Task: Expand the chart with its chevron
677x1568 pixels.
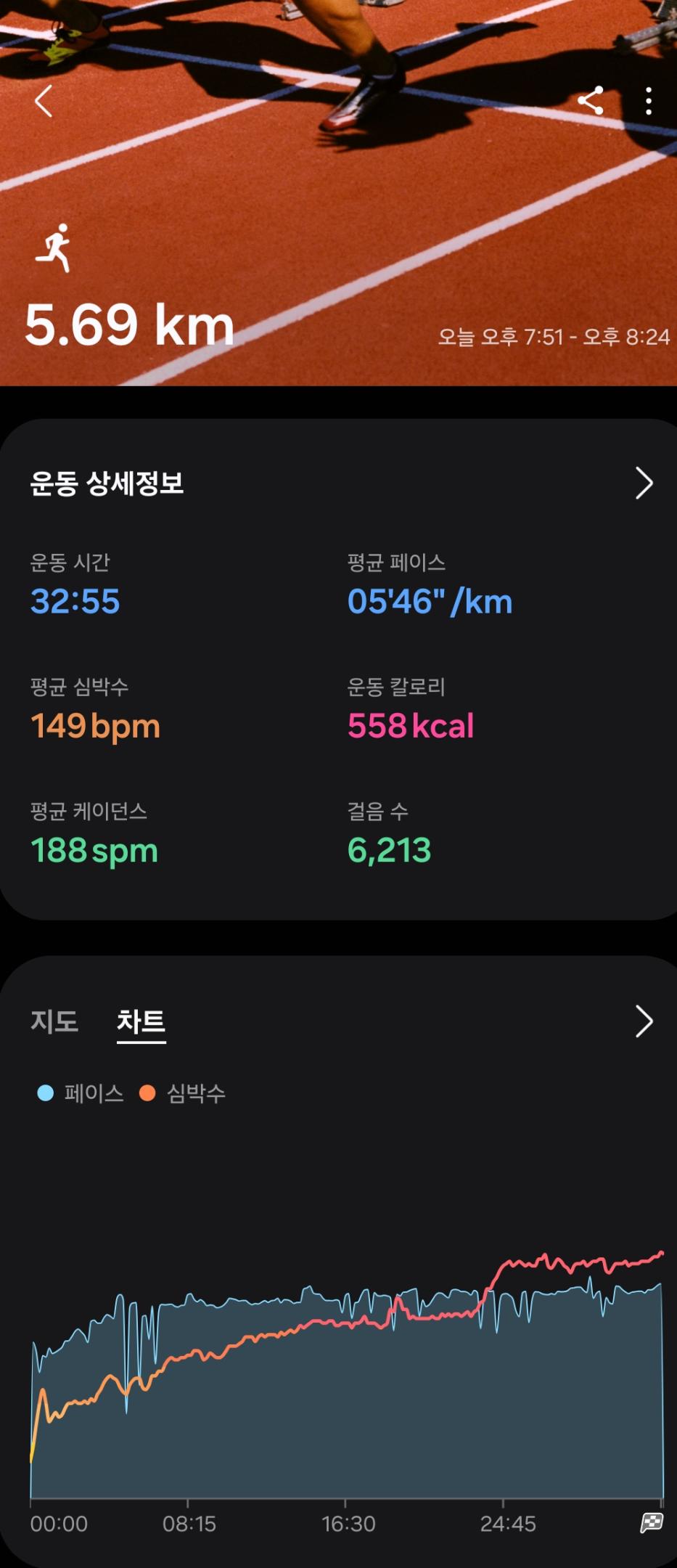Action: 644,1021
